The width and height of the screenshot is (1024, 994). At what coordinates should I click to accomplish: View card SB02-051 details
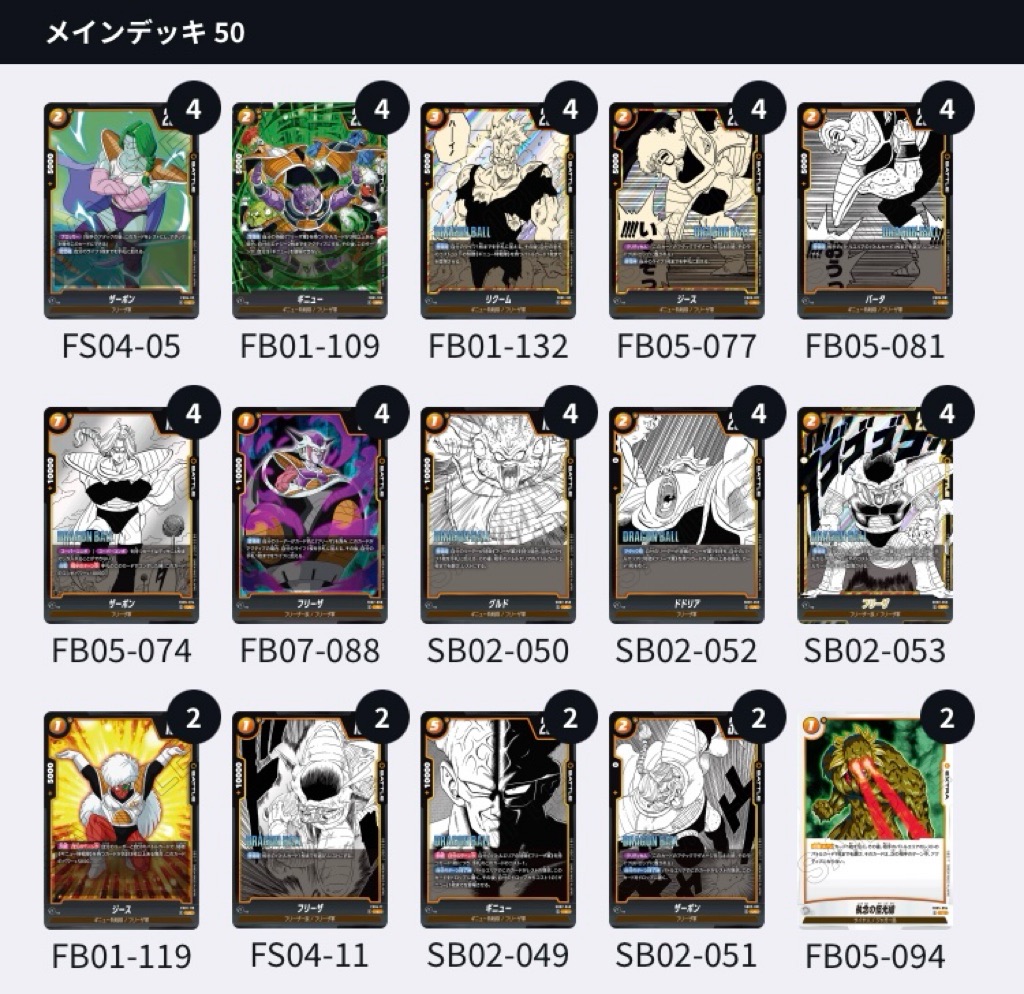686,820
